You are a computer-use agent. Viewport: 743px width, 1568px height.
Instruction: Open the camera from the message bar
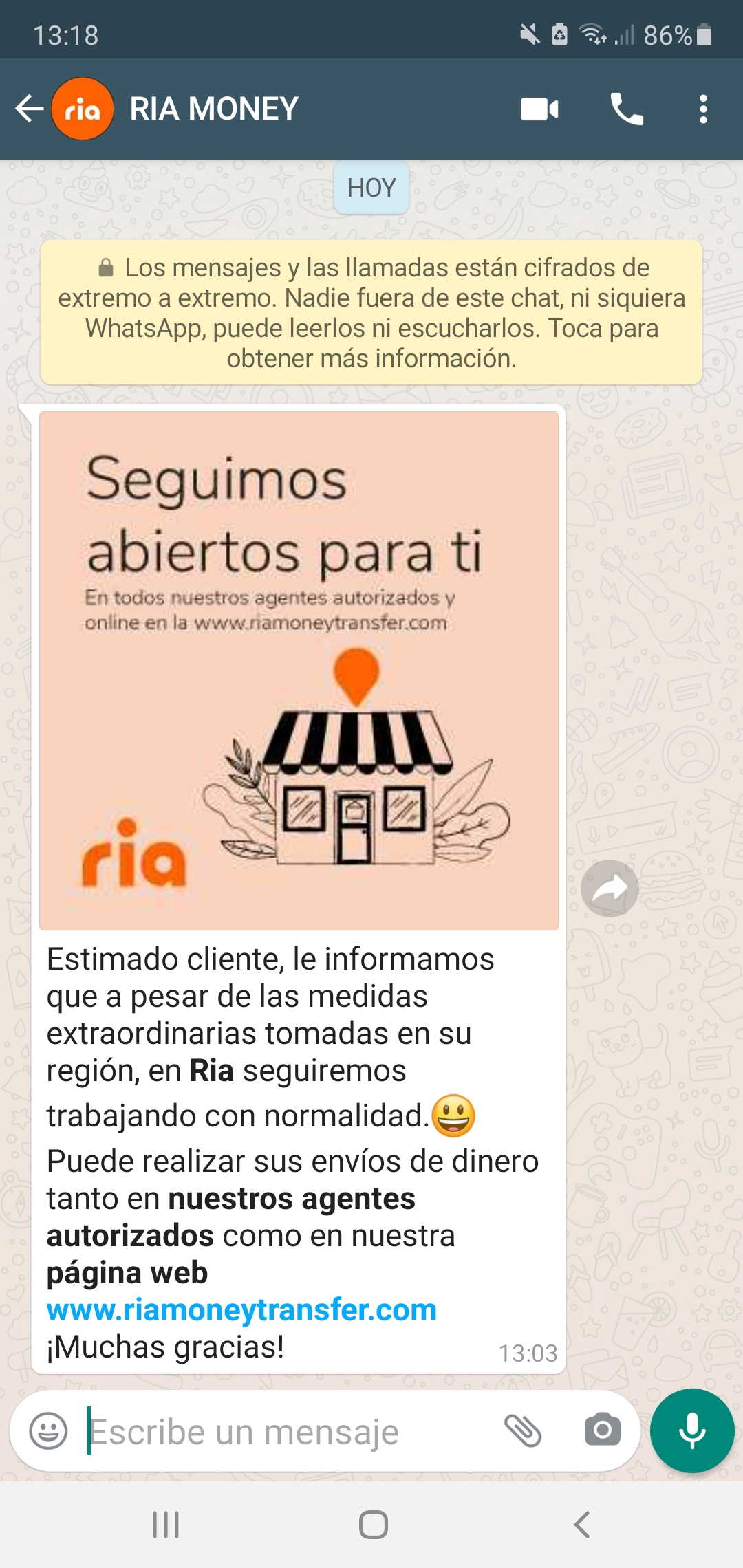coord(602,1431)
